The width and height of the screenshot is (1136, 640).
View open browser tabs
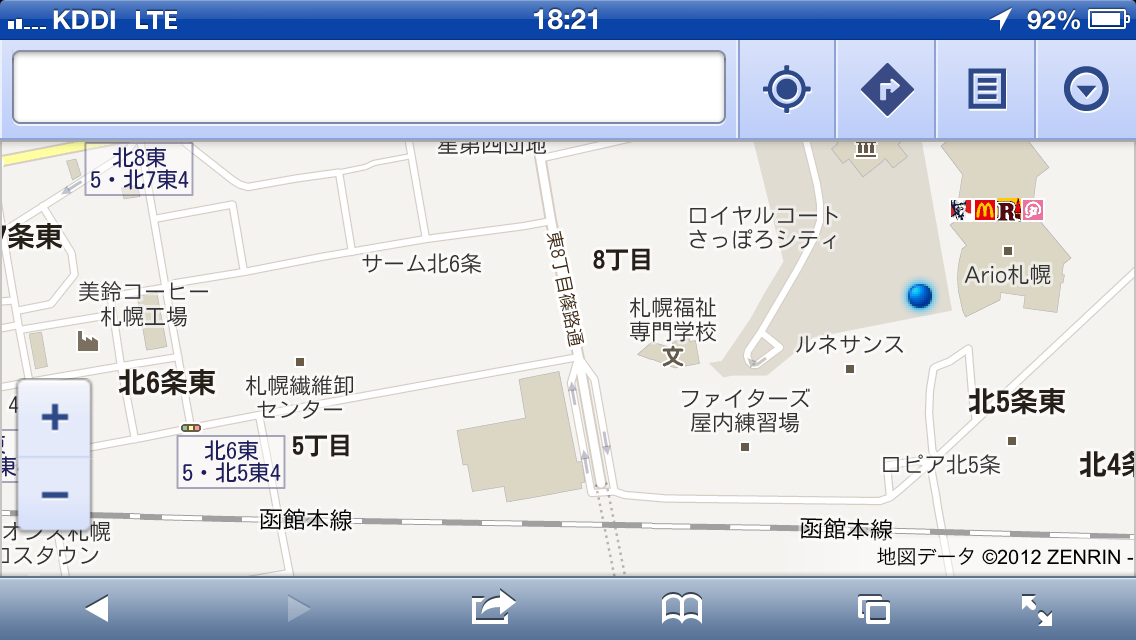coord(873,608)
